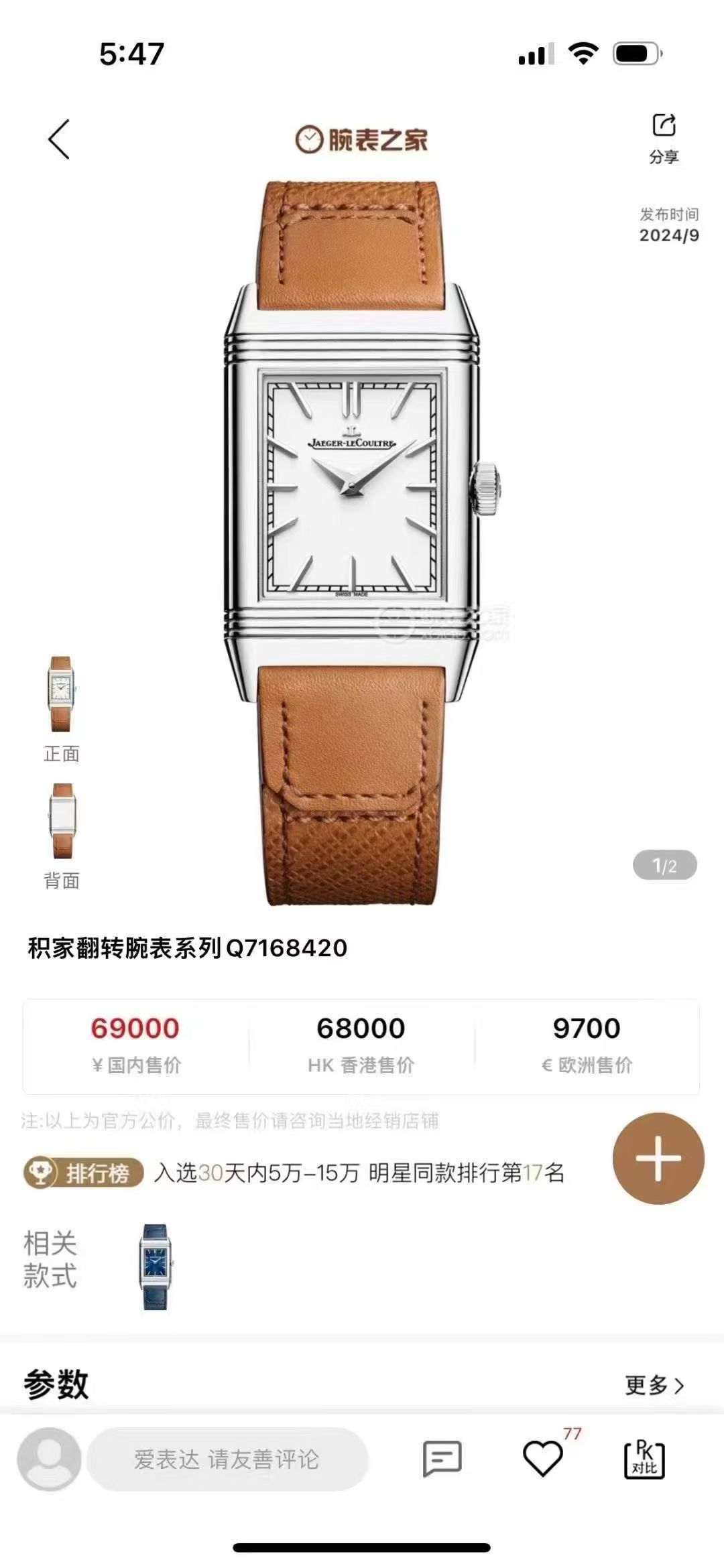
Task: Open the related blue watch model
Action: coord(156,1266)
